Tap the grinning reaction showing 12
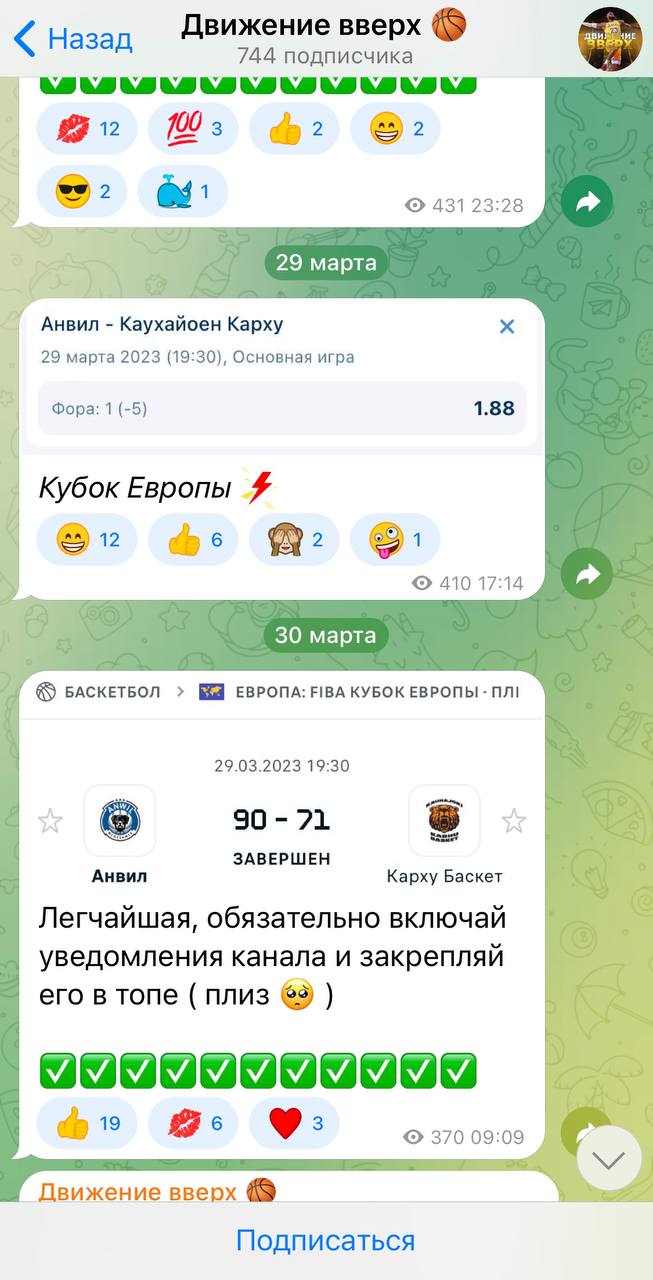The height and width of the screenshot is (1280, 653). tap(87, 540)
